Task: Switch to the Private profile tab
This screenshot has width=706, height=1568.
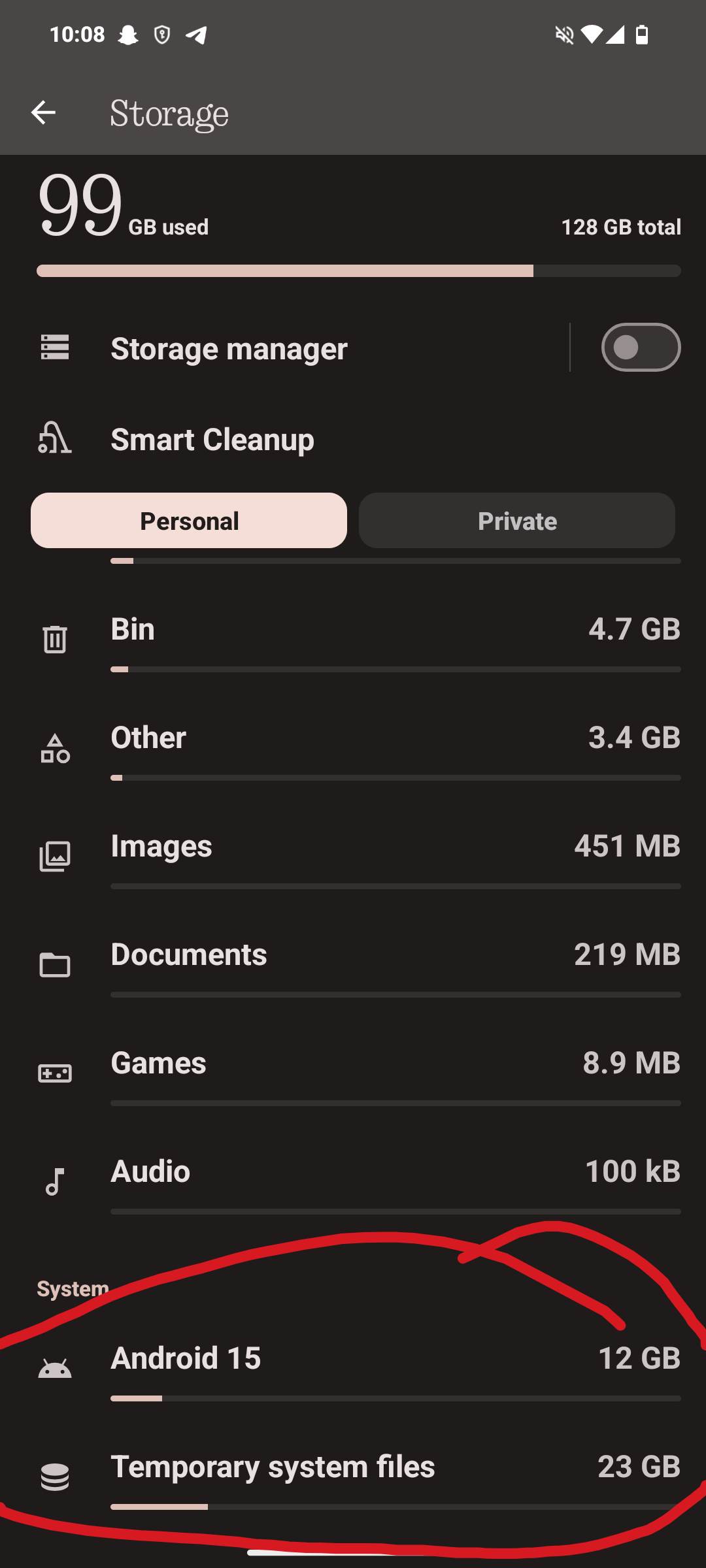Action: pyautogui.click(x=516, y=520)
